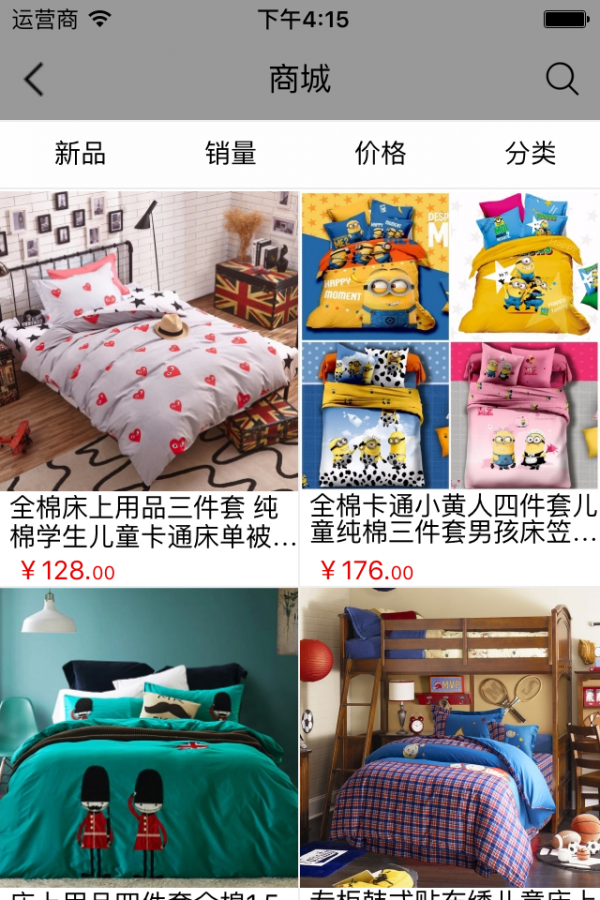
Task: Open the 分类 category filter
Action: (x=530, y=153)
